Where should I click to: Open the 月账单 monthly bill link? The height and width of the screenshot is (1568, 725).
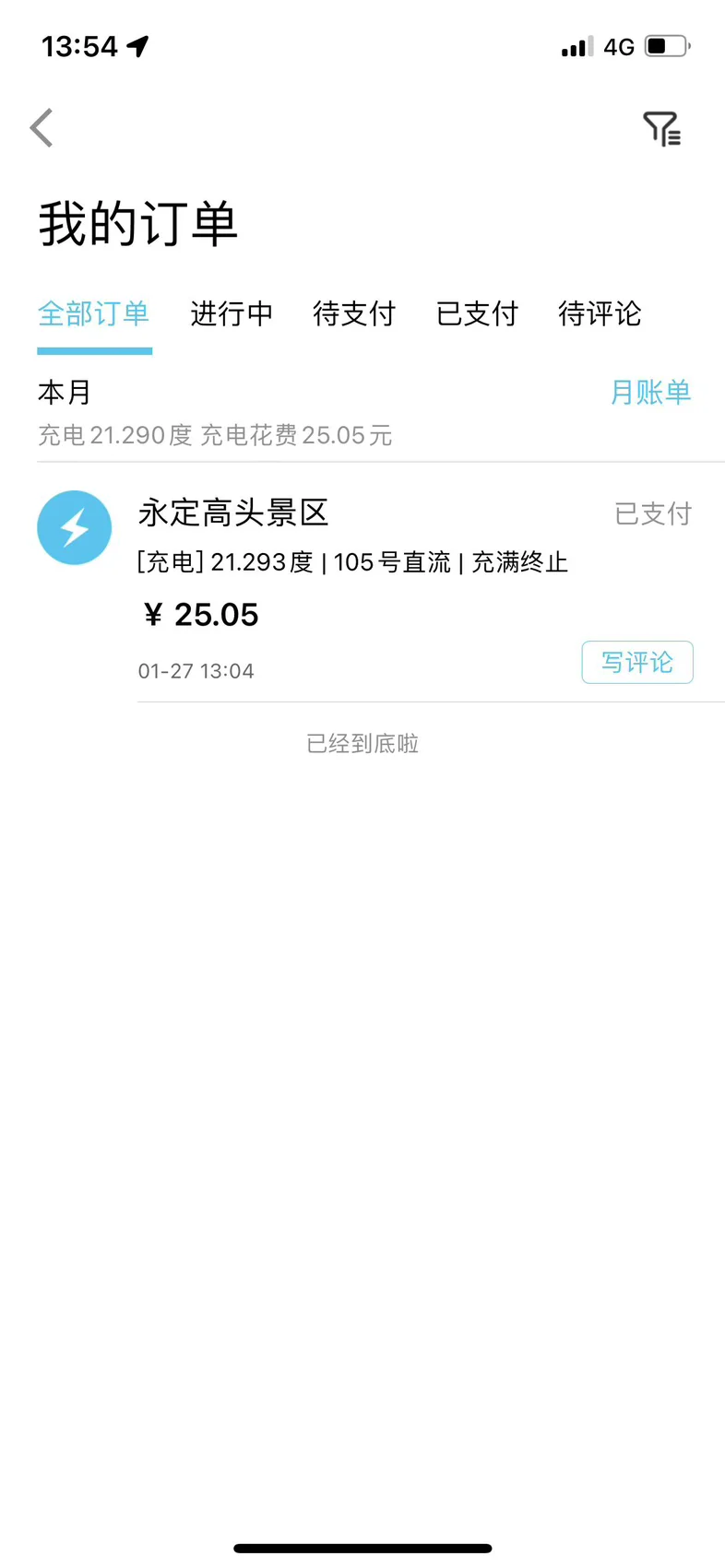[650, 393]
